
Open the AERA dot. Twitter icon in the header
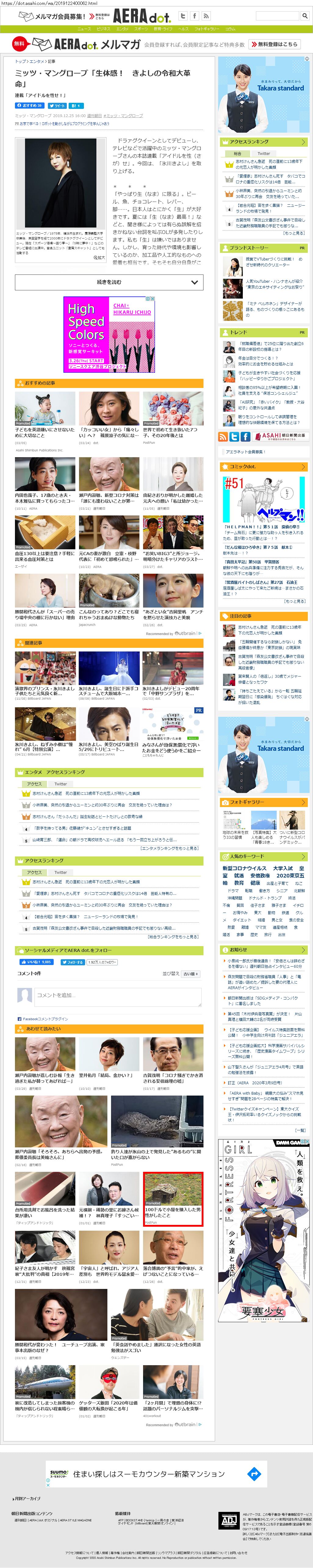click(183, 16)
